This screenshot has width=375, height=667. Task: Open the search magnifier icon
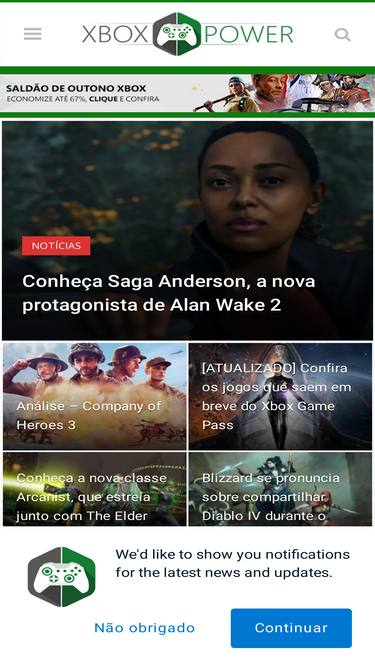[x=342, y=34]
